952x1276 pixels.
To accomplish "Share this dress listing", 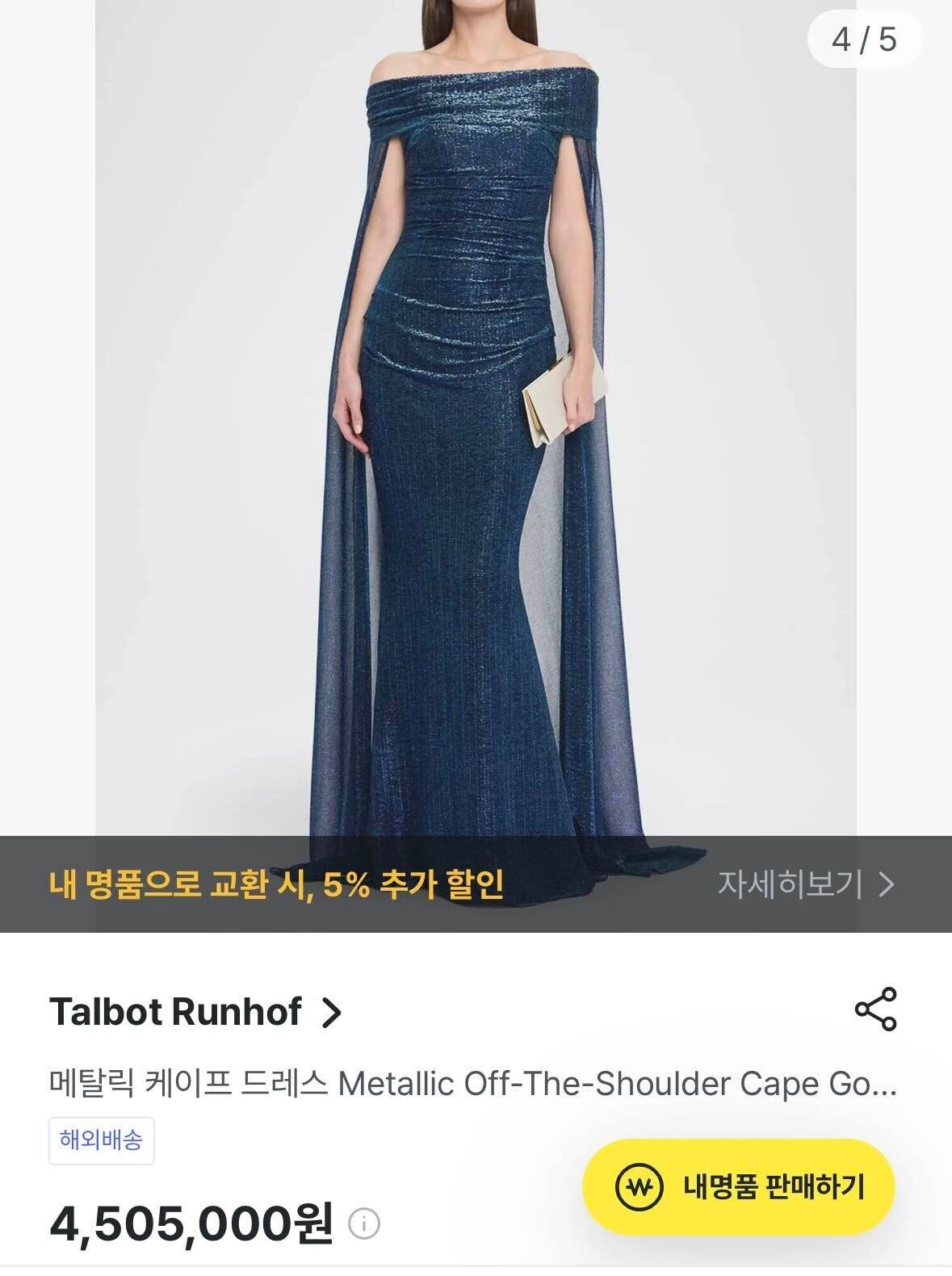I will point(875,1009).
